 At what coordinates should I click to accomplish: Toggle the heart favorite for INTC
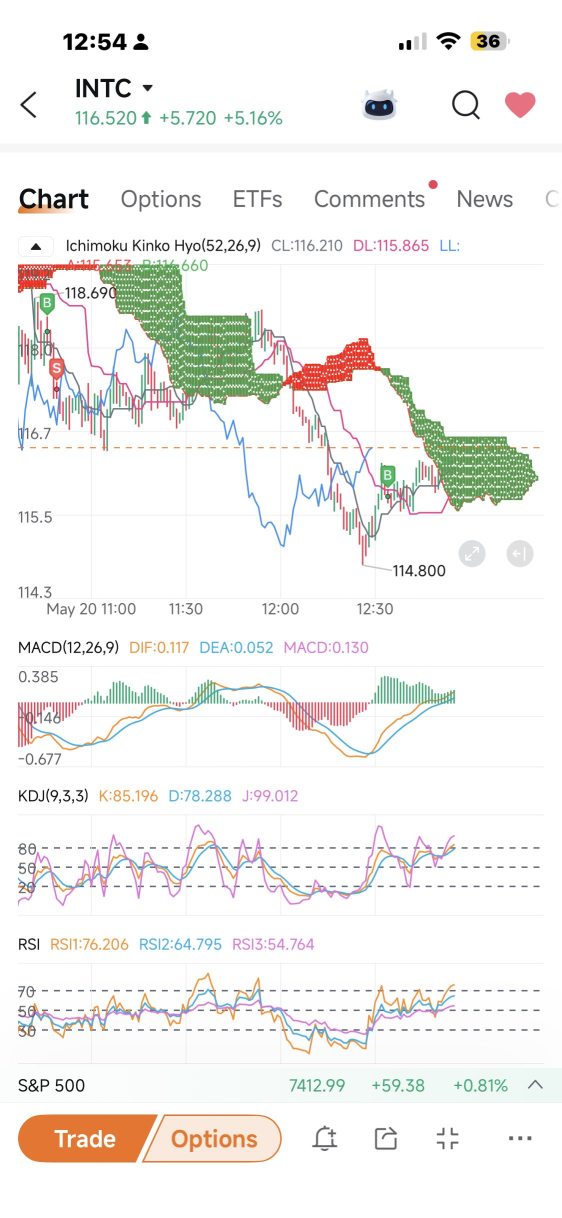point(520,104)
